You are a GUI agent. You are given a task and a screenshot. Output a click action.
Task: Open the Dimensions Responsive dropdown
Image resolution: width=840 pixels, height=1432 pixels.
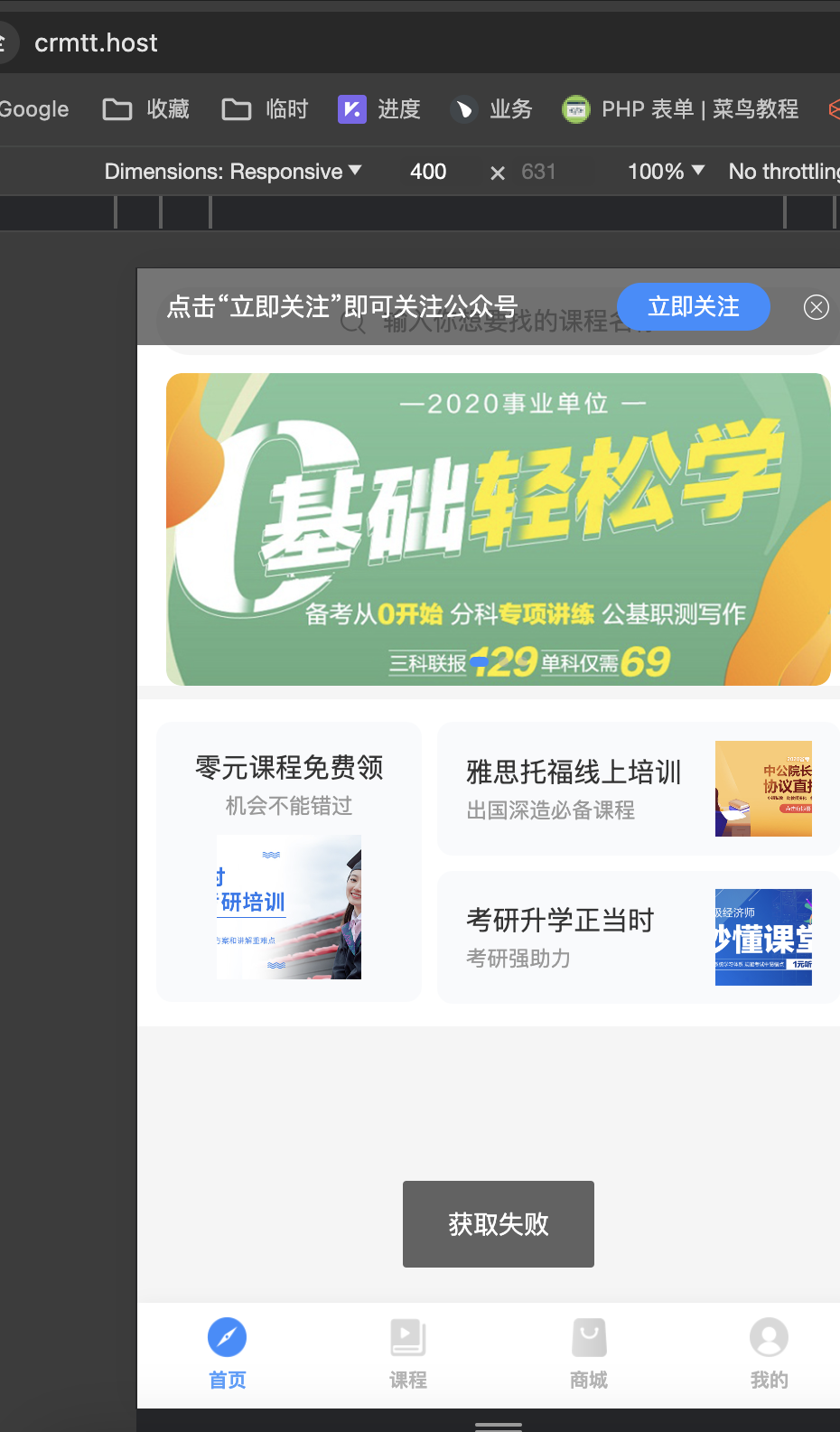[x=233, y=172]
